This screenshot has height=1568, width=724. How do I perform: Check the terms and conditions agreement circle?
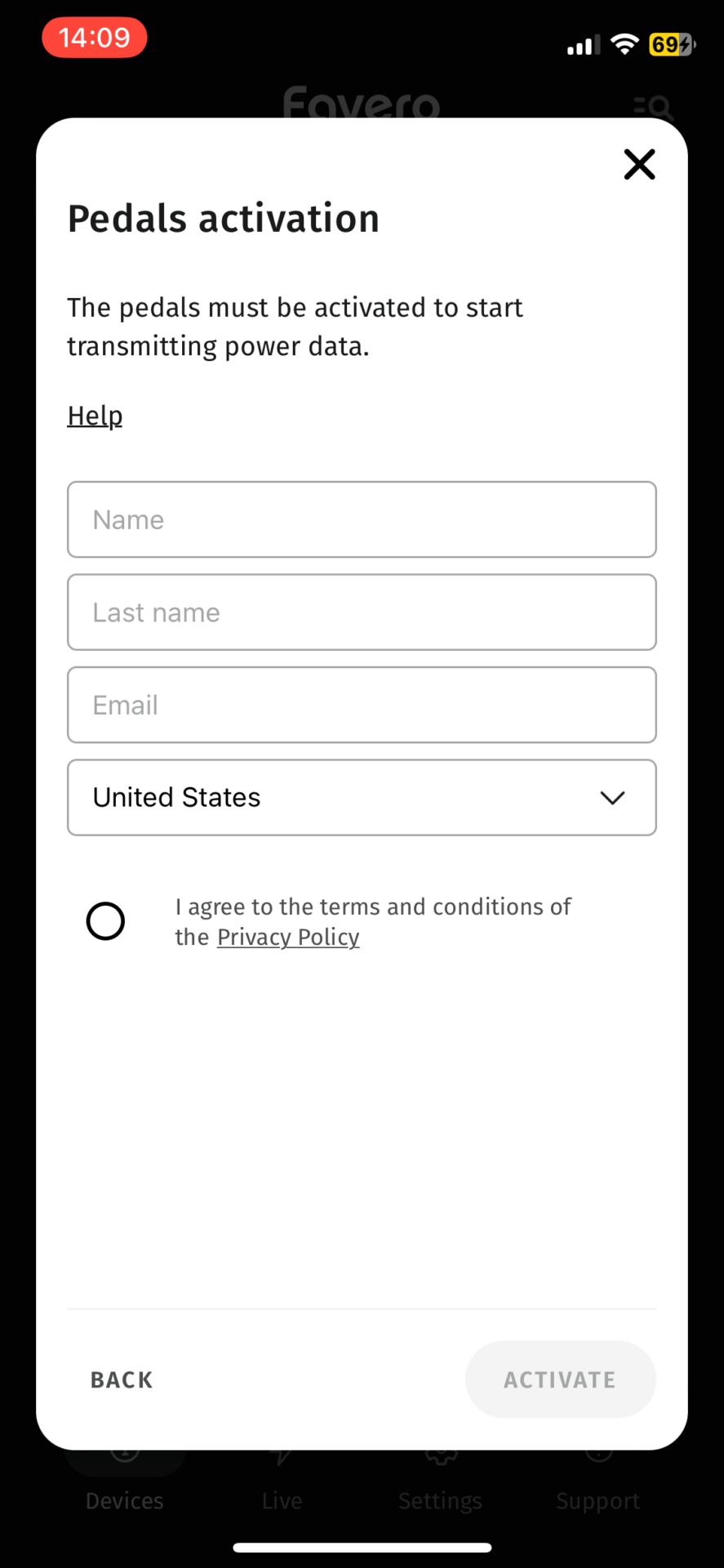pos(105,921)
